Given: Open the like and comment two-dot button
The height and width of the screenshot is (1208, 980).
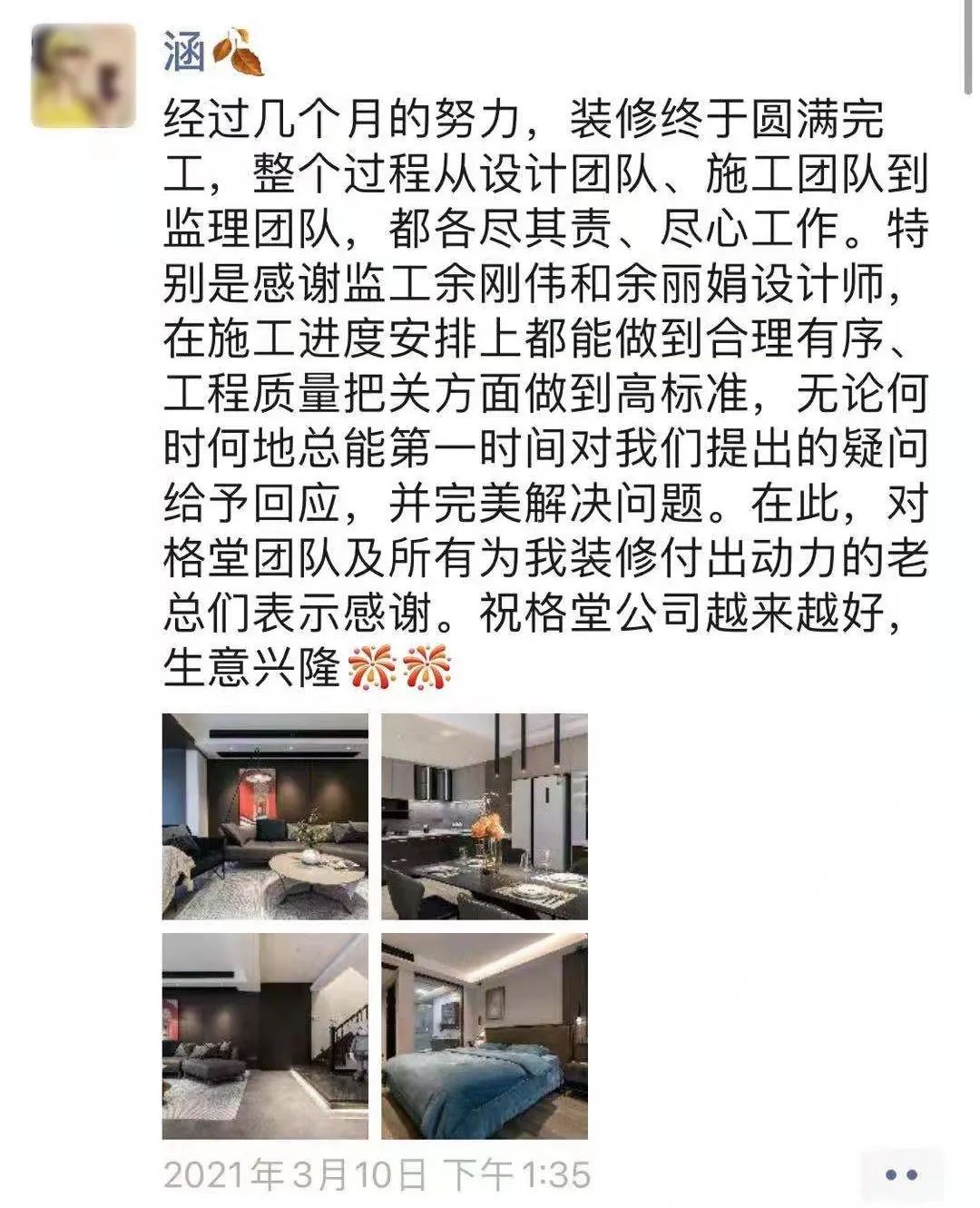Looking at the screenshot, I should tap(900, 1174).
